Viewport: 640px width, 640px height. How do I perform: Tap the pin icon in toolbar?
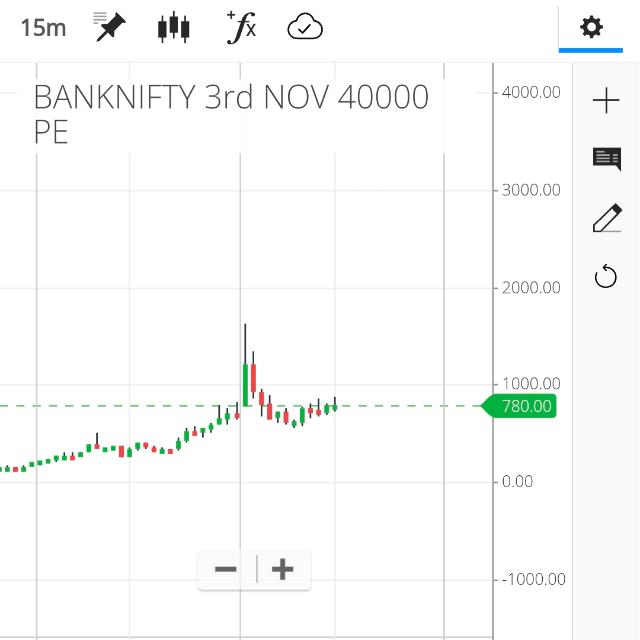(x=109, y=27)
